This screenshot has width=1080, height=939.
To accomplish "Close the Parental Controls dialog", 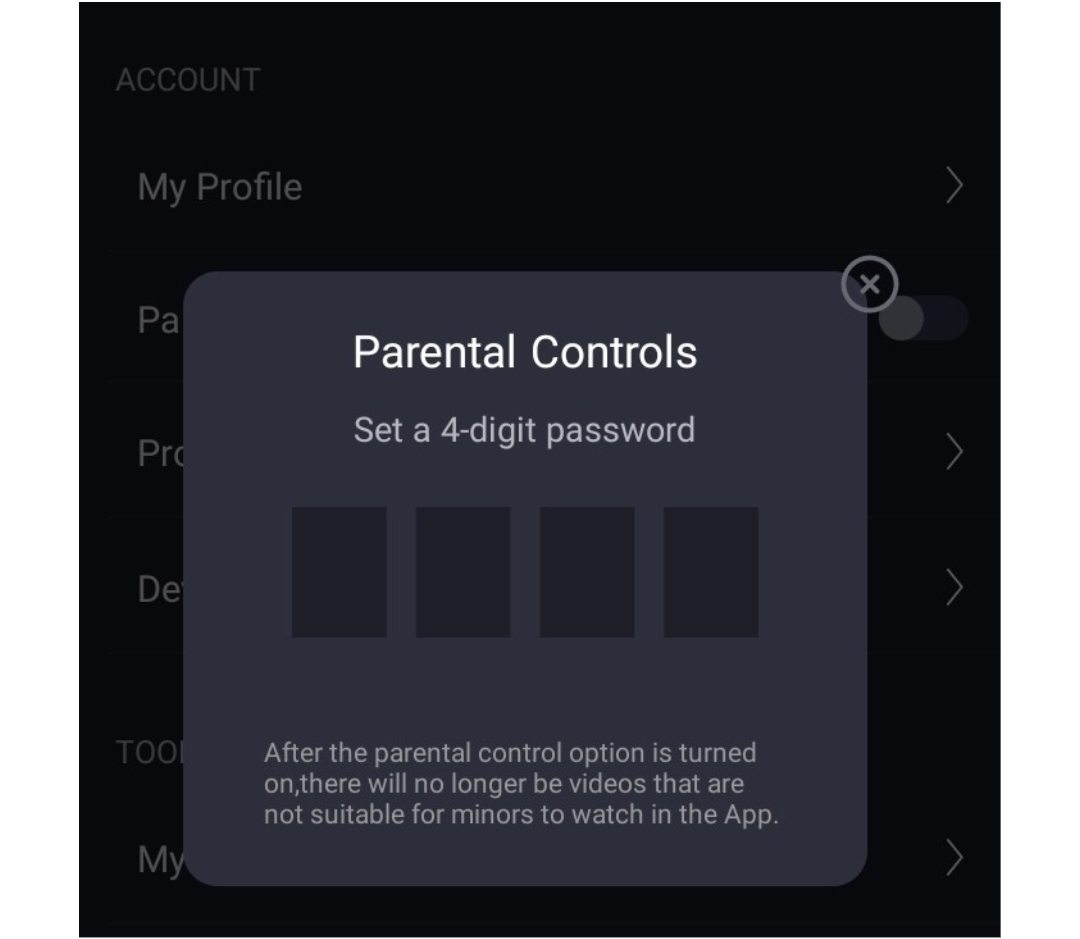I will click(x=869, y=285).
